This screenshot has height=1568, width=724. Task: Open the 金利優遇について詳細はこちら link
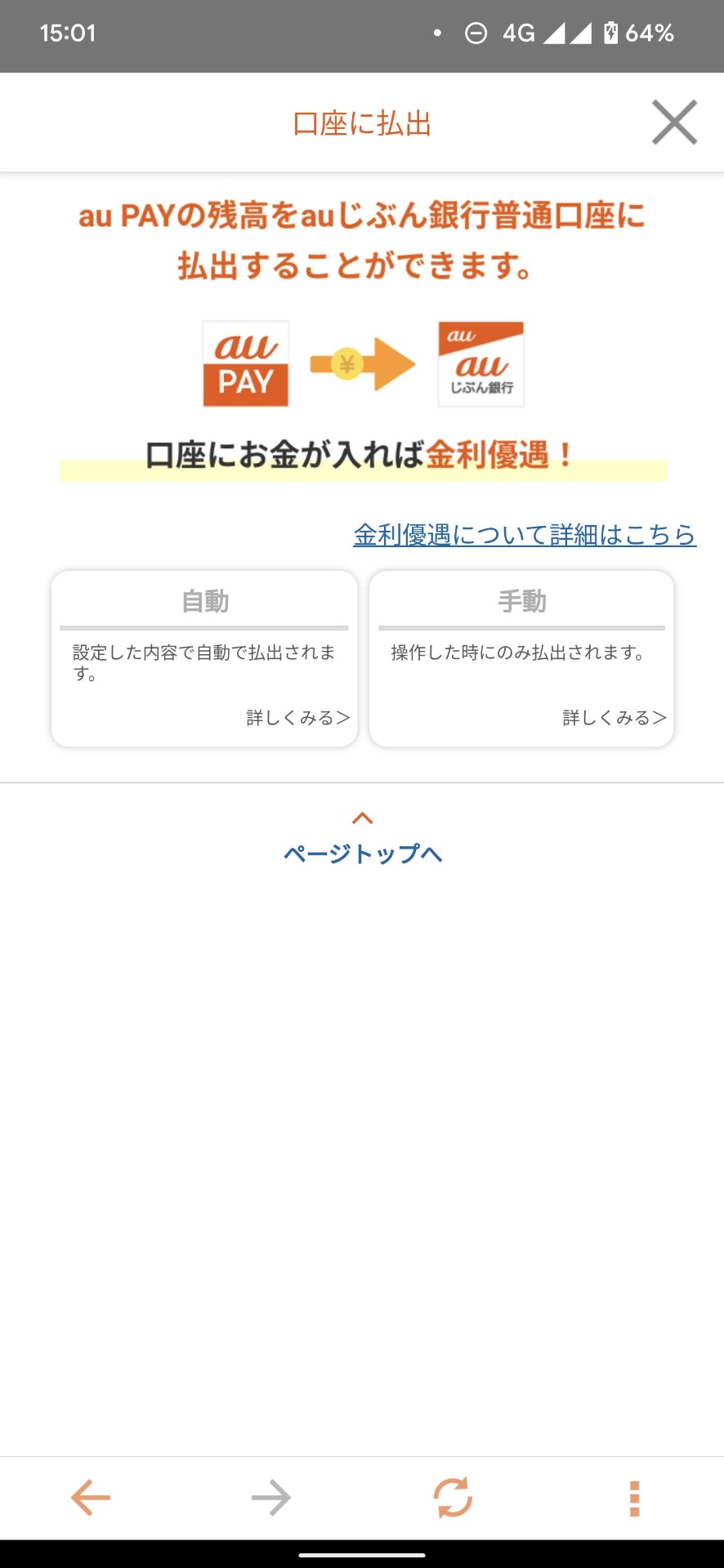[525, 535]
